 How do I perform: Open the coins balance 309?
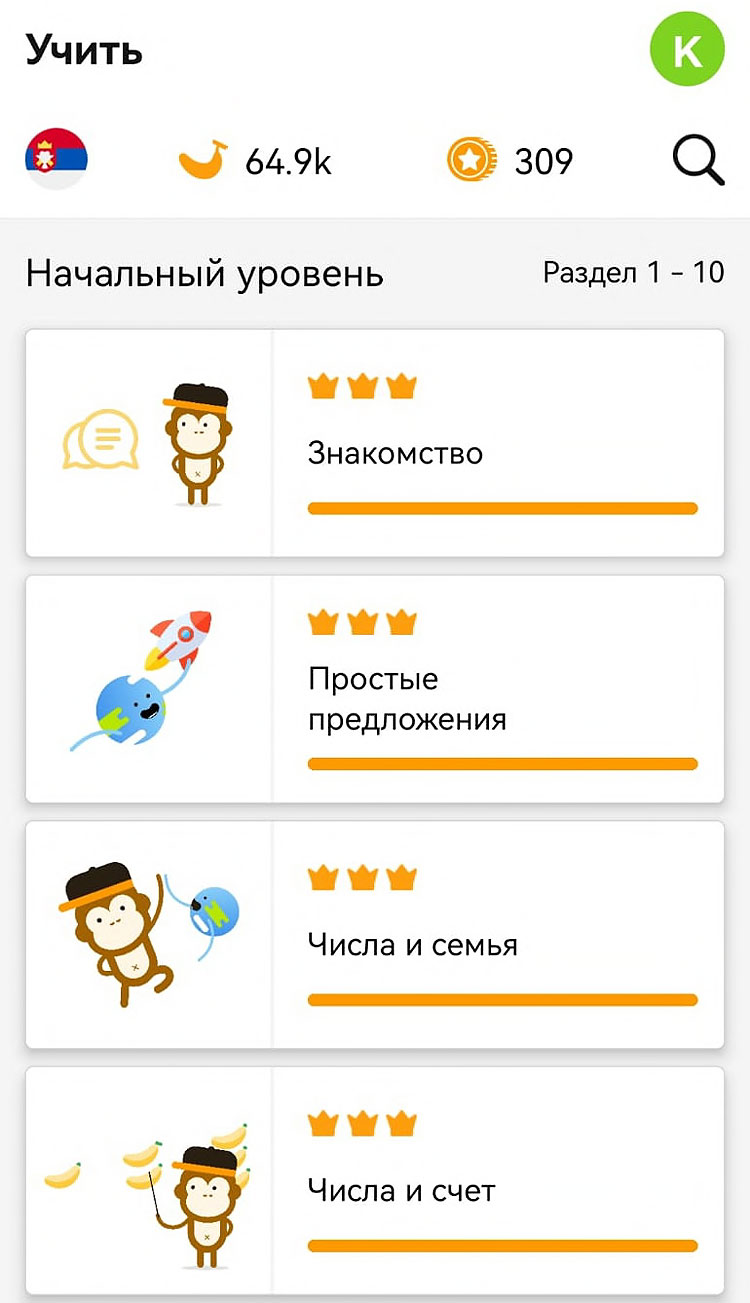pos(510,161)
